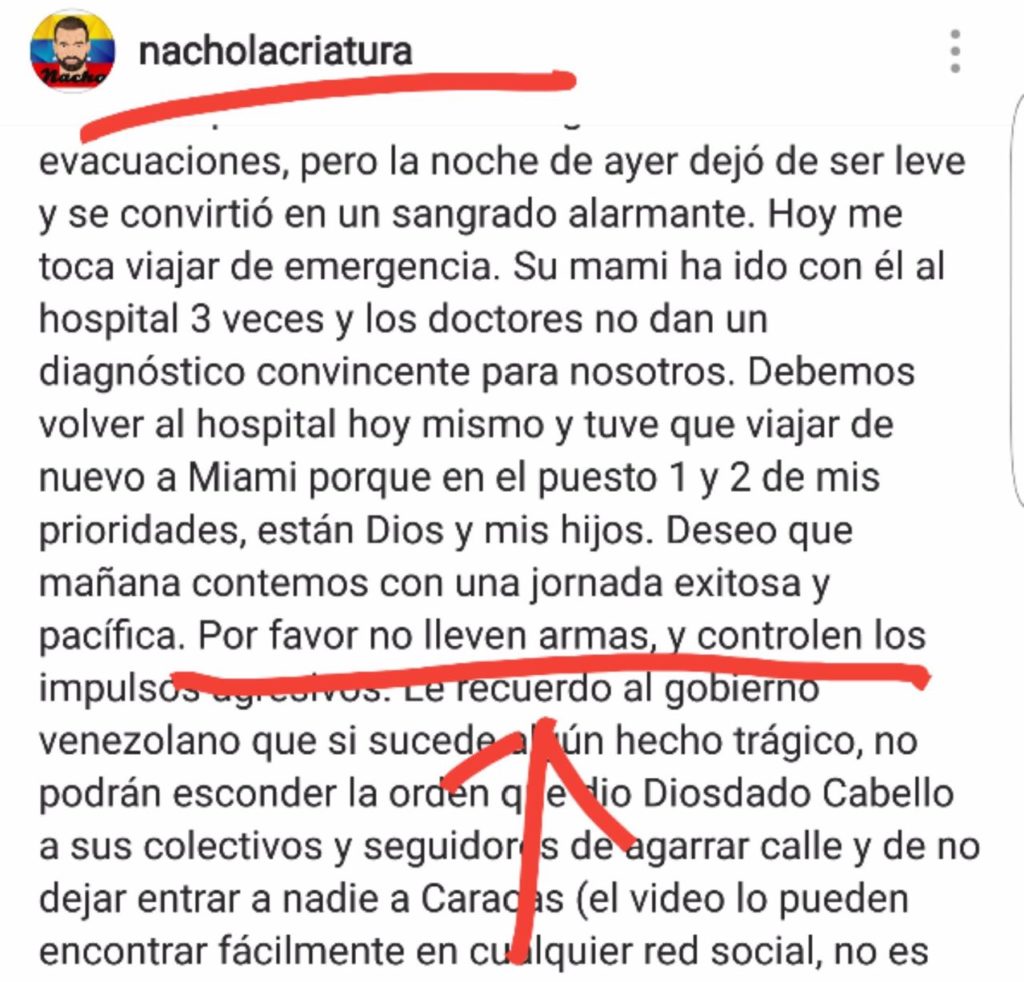Open the post overflow menu
The width and height of the screenshot is (1024, 982).
955,51
